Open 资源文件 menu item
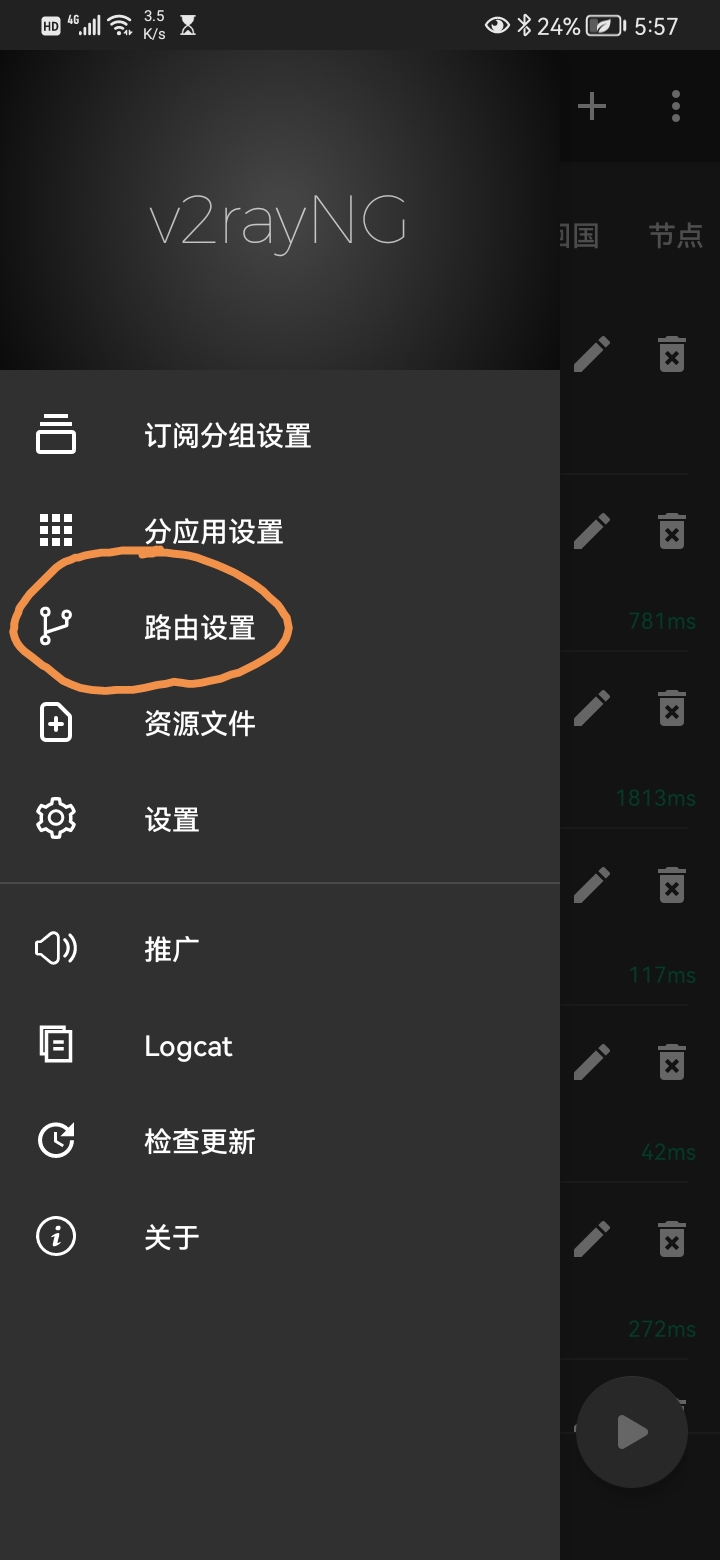Screen dimensions: 720x1560 click(x=200, y=723)
